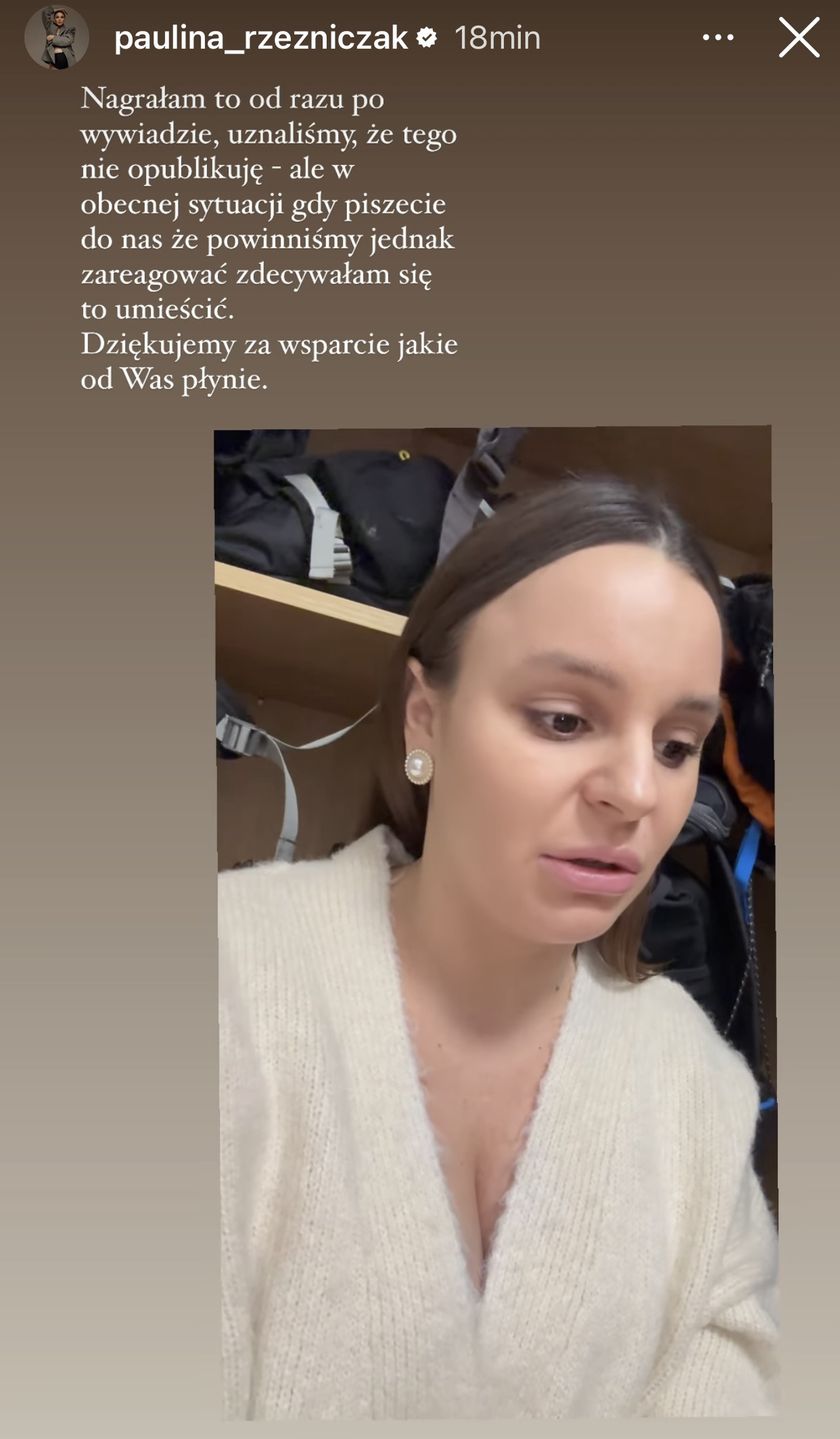Image resolution: width=840 pixels, height=1439 pixels.
Task: Open the three-dot story options menu
Action: pos(718,38)
